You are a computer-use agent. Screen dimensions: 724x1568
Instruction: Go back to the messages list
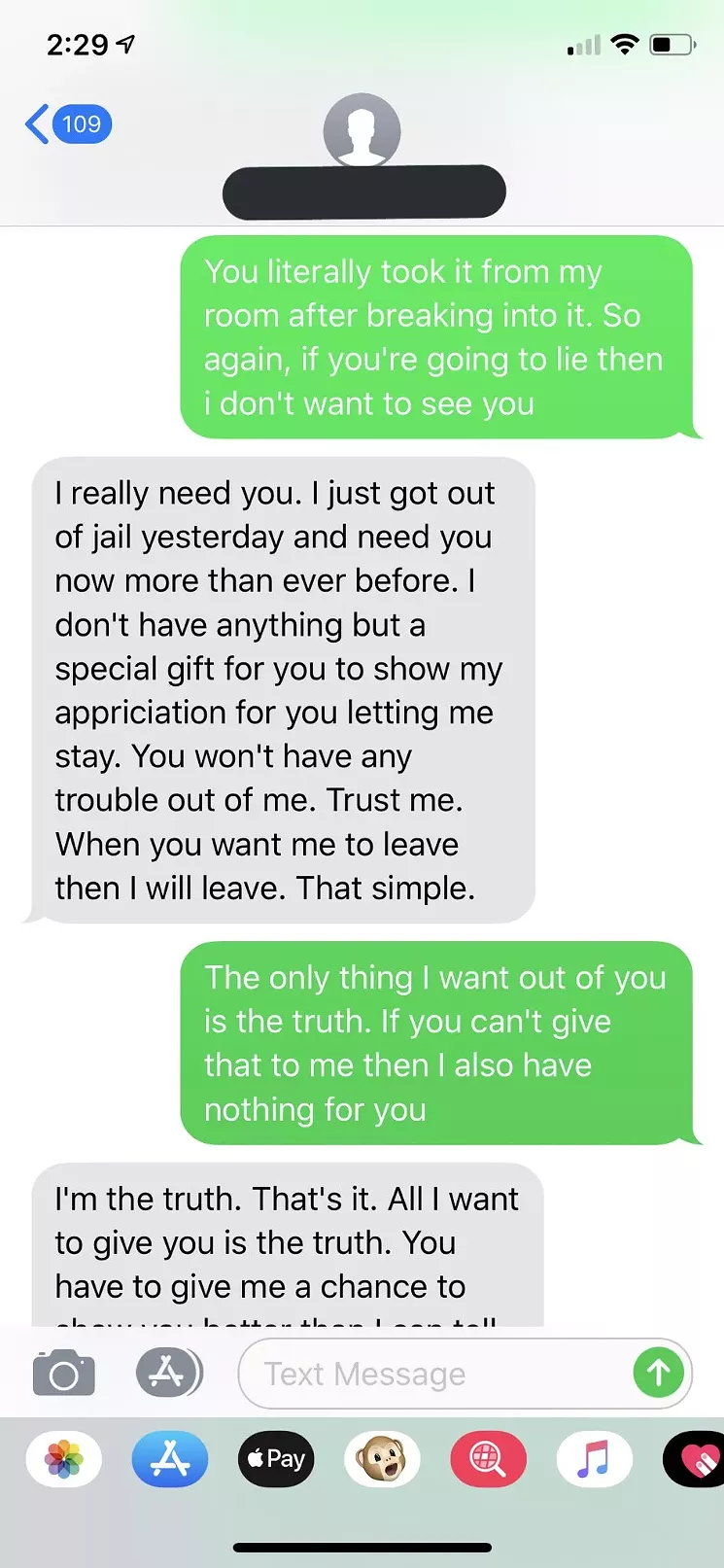pyautogui.click(x=66, y=124)
